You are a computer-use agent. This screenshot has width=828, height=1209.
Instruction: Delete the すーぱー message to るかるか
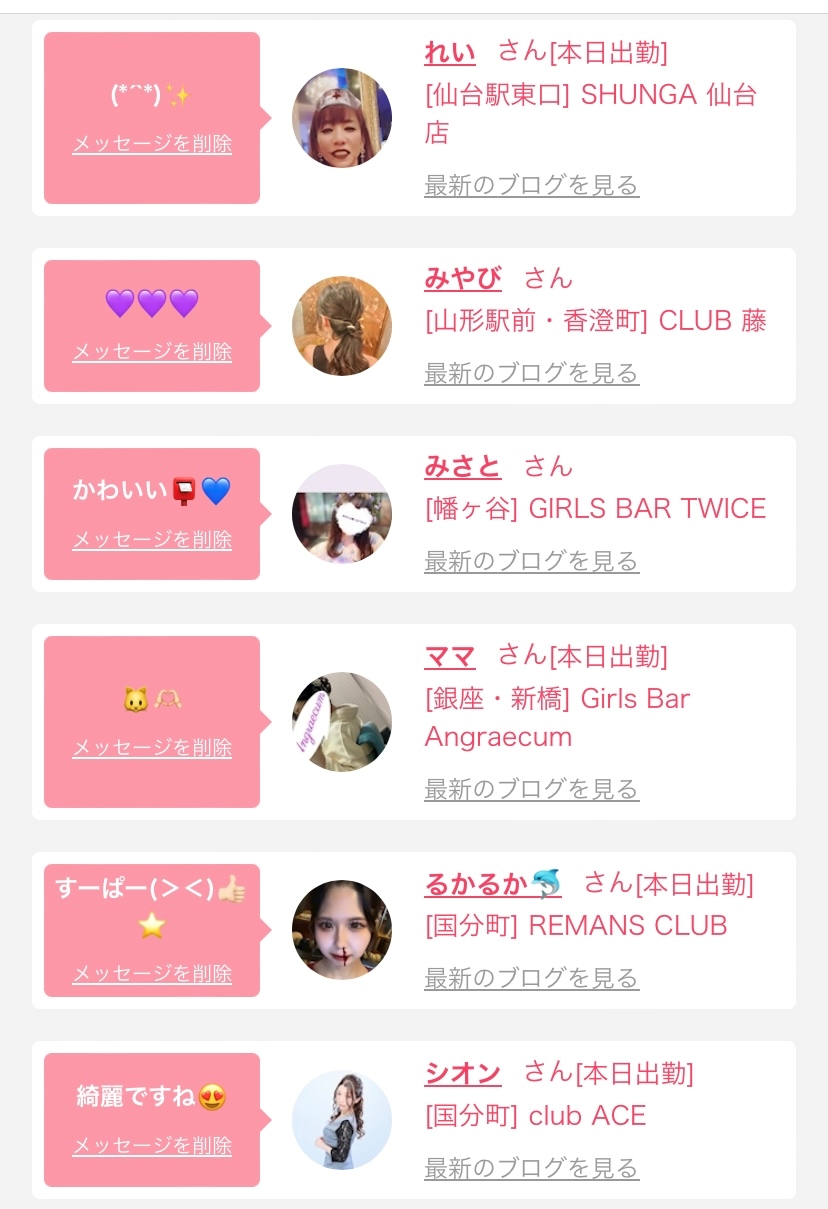point(152,974)
